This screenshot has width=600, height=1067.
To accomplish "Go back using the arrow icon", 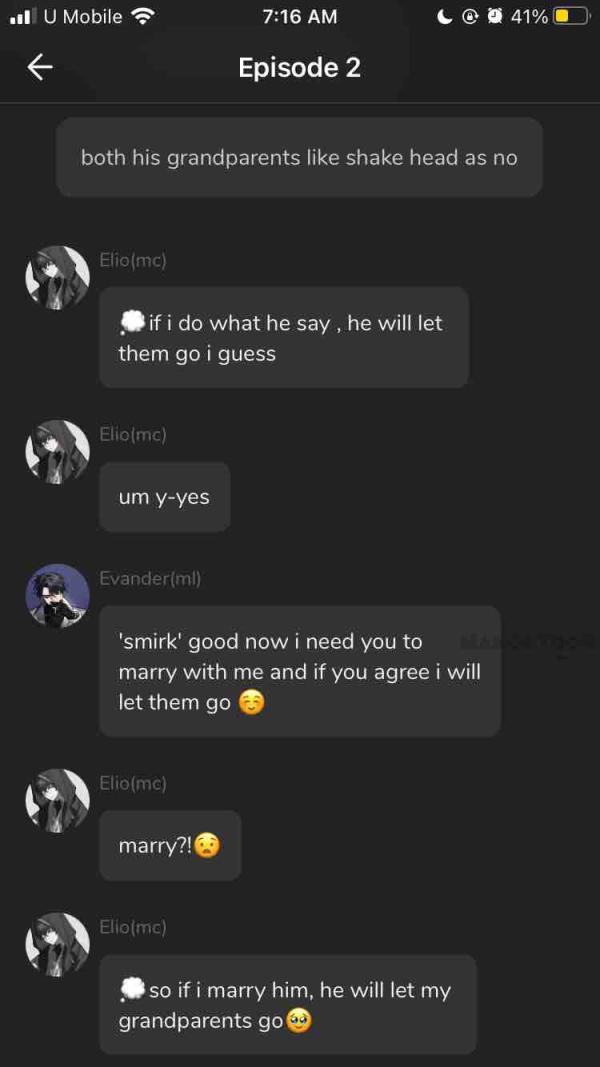I will (40, 67).
